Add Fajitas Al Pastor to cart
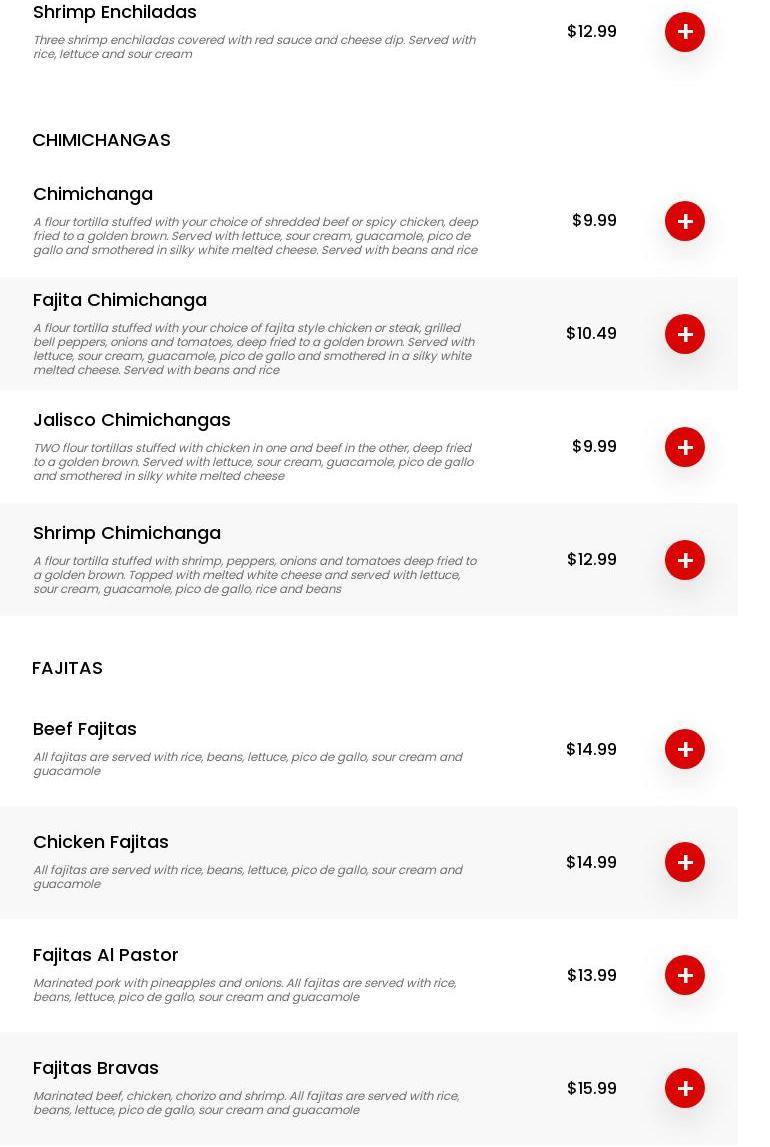The height and width of the screenshot is (1147, 770). click(x=685, y=975)
